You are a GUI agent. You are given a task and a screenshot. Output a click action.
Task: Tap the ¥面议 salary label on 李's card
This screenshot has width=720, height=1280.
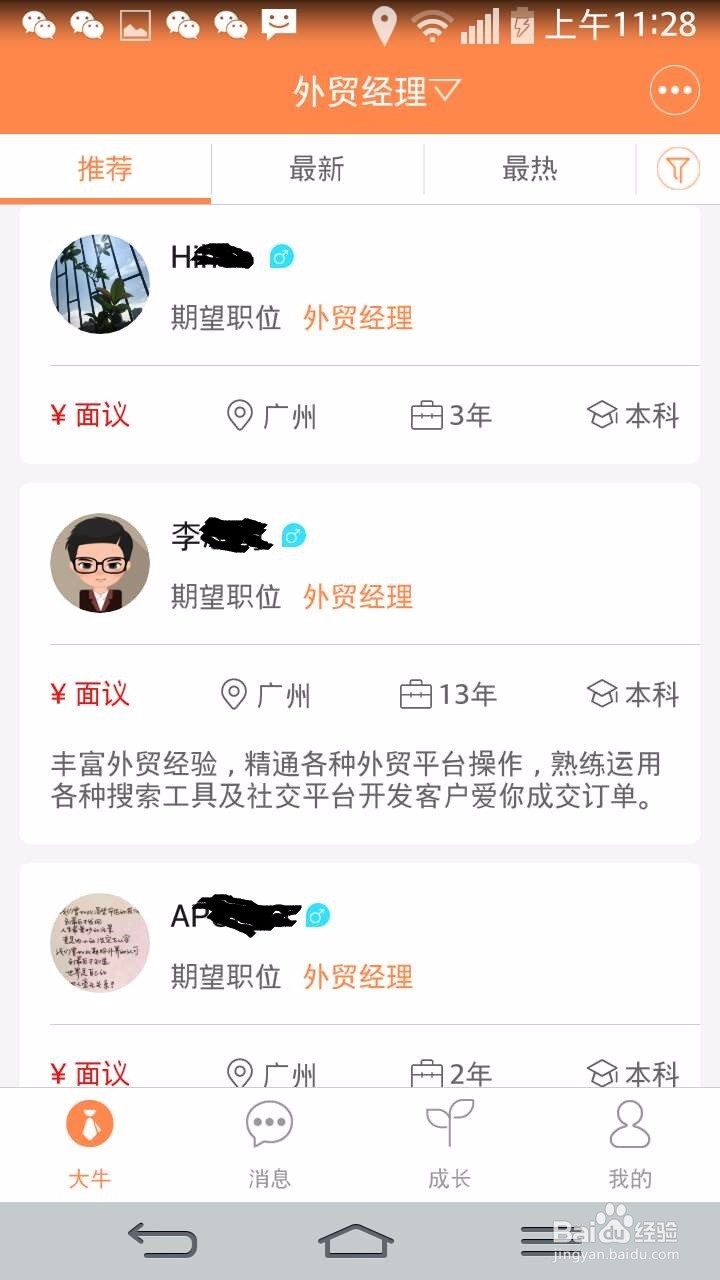(89, 693)
